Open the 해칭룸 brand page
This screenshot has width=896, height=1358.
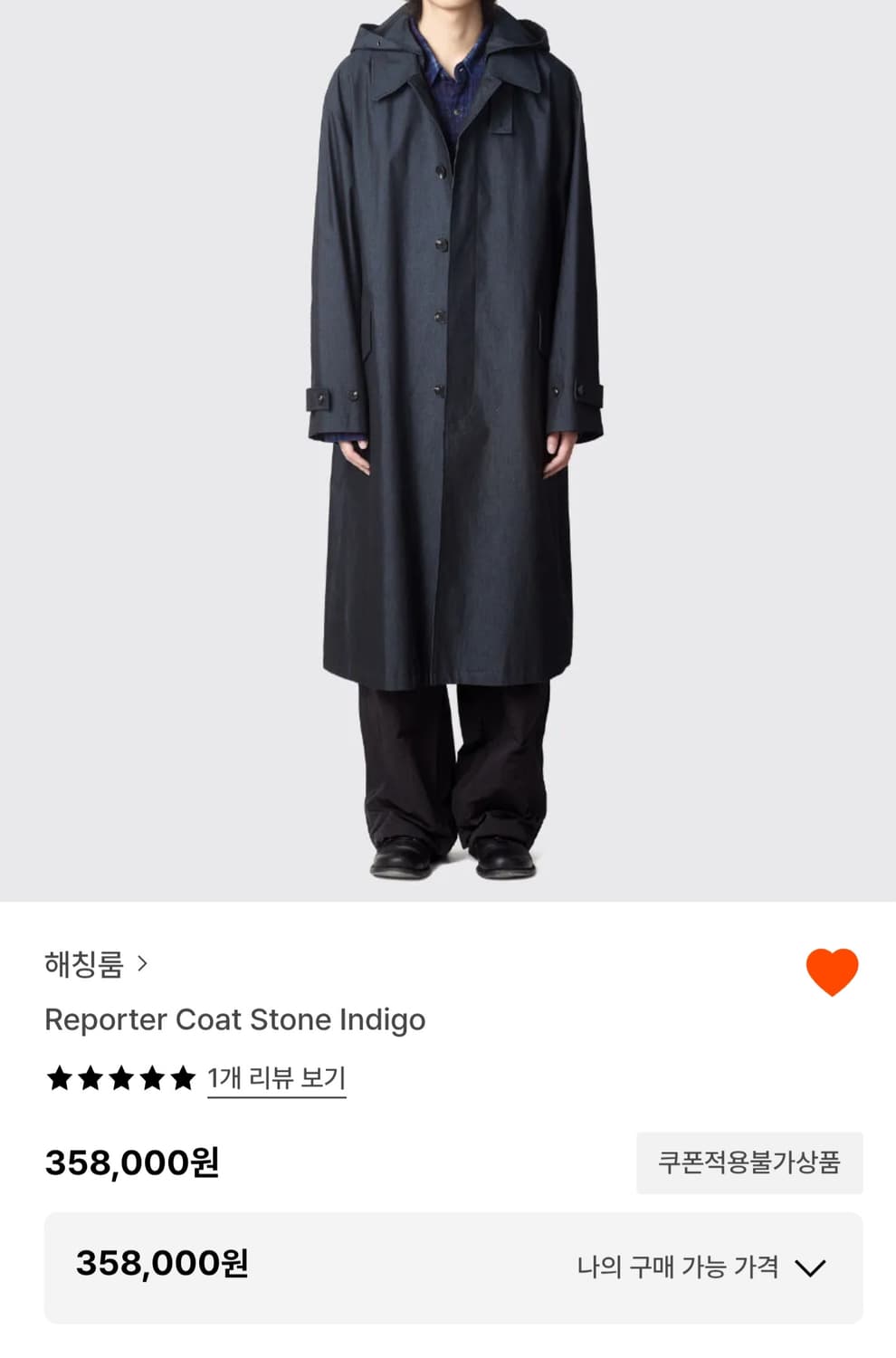[x=83, y=966]
